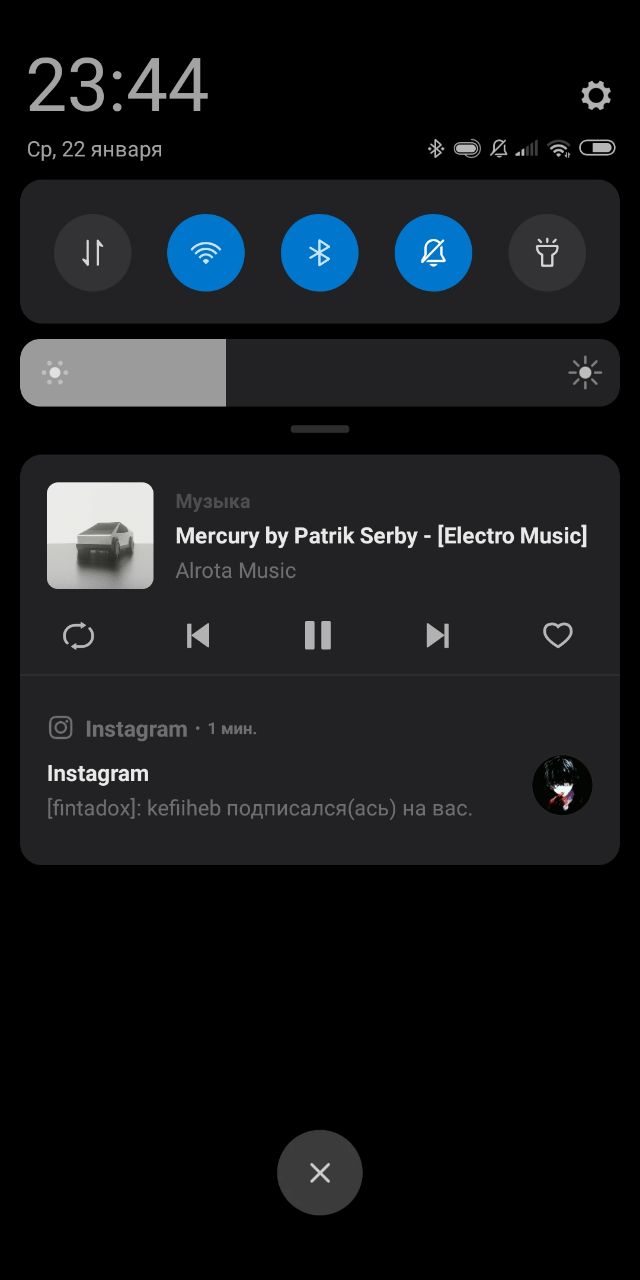Skip to the next track
This screenshot has height=1280, width=640.
coord(437,636)
